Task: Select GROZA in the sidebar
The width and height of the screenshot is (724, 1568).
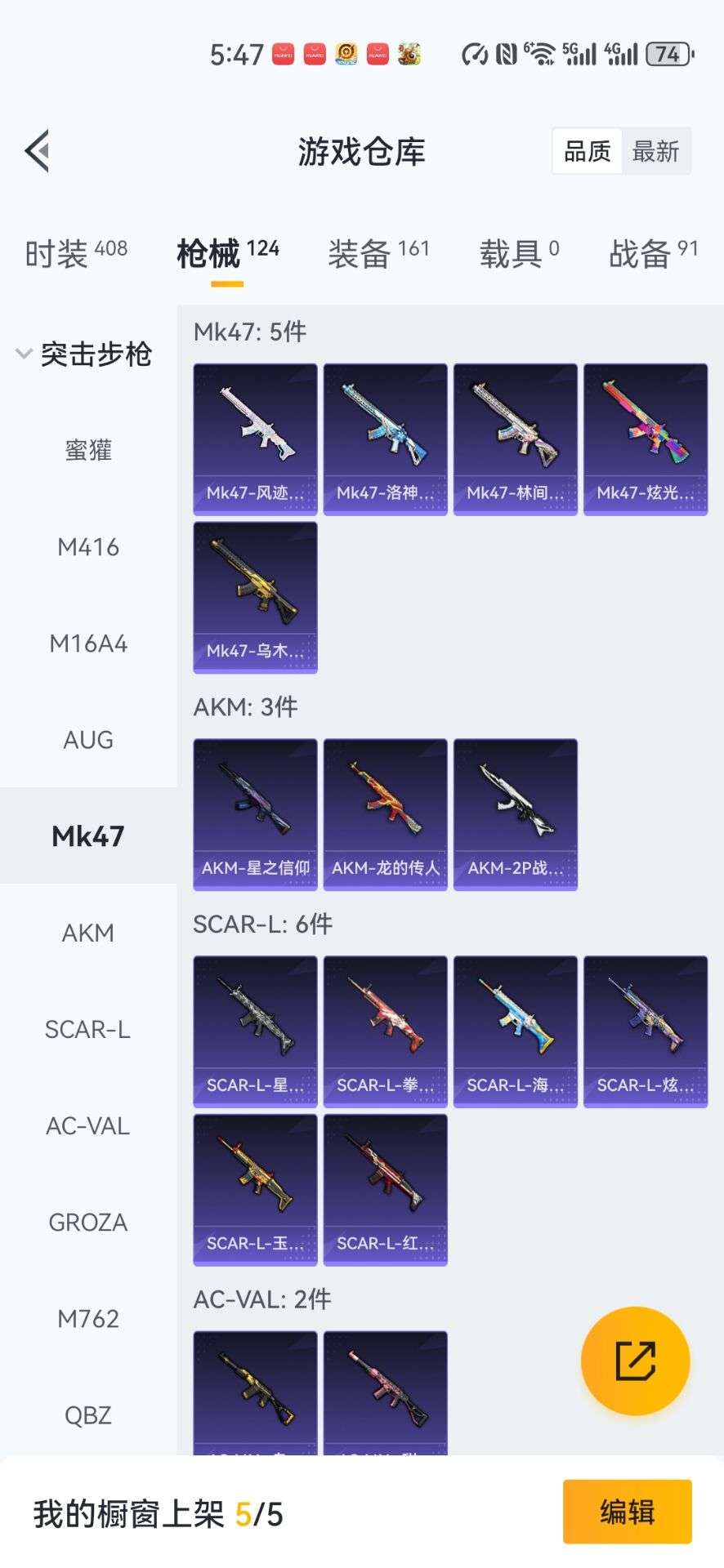Action: click(x=88, y=1223)
